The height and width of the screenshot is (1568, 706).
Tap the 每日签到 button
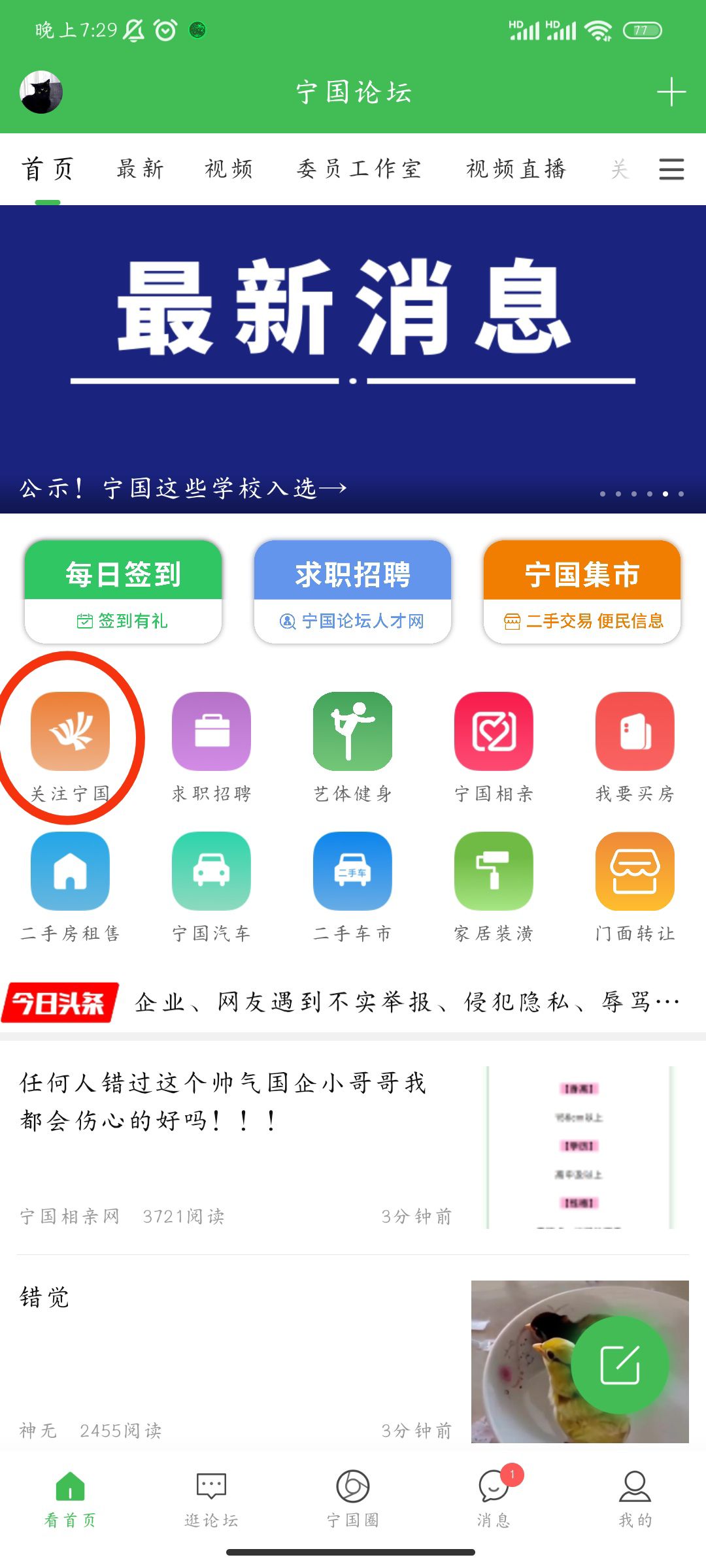coord(123,591)
